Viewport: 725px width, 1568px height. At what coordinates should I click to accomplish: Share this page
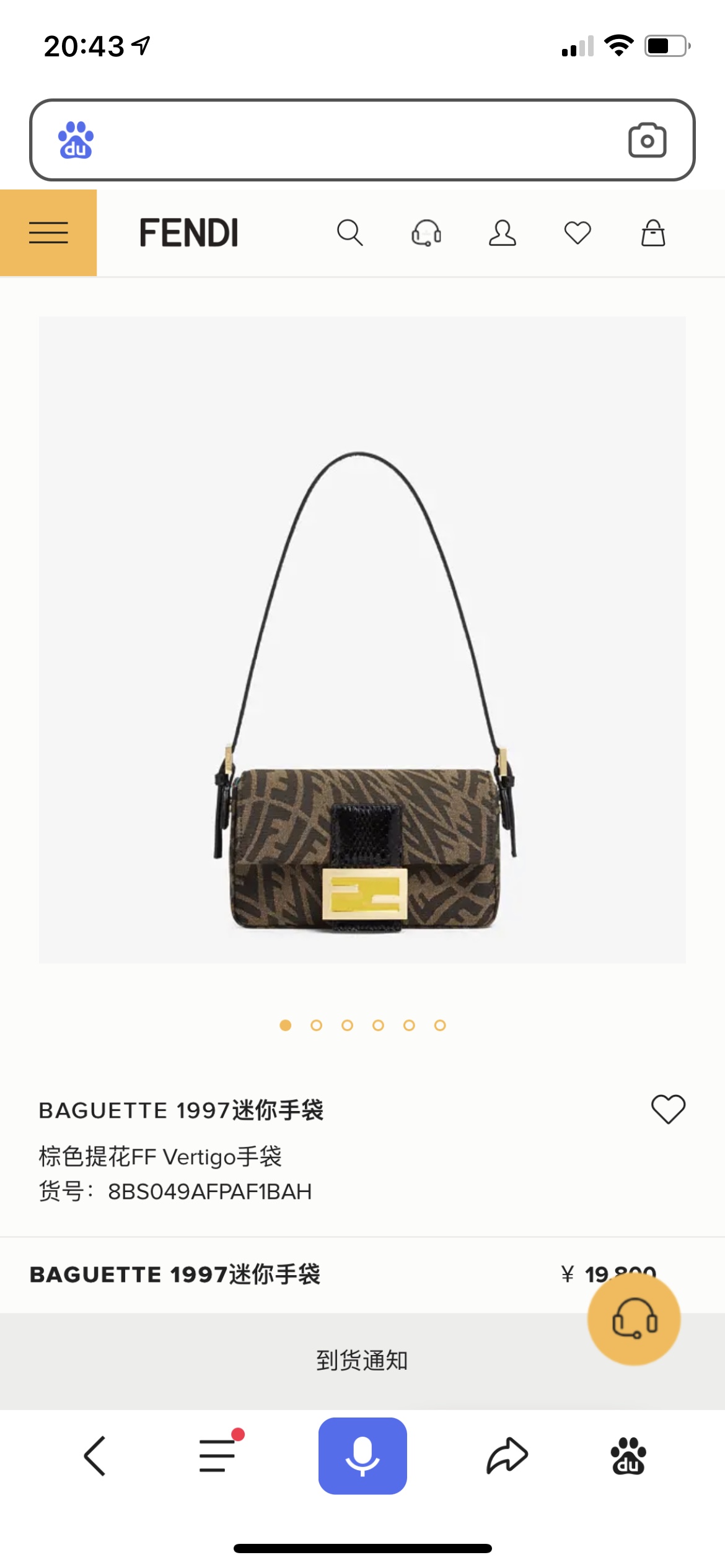507,1456
